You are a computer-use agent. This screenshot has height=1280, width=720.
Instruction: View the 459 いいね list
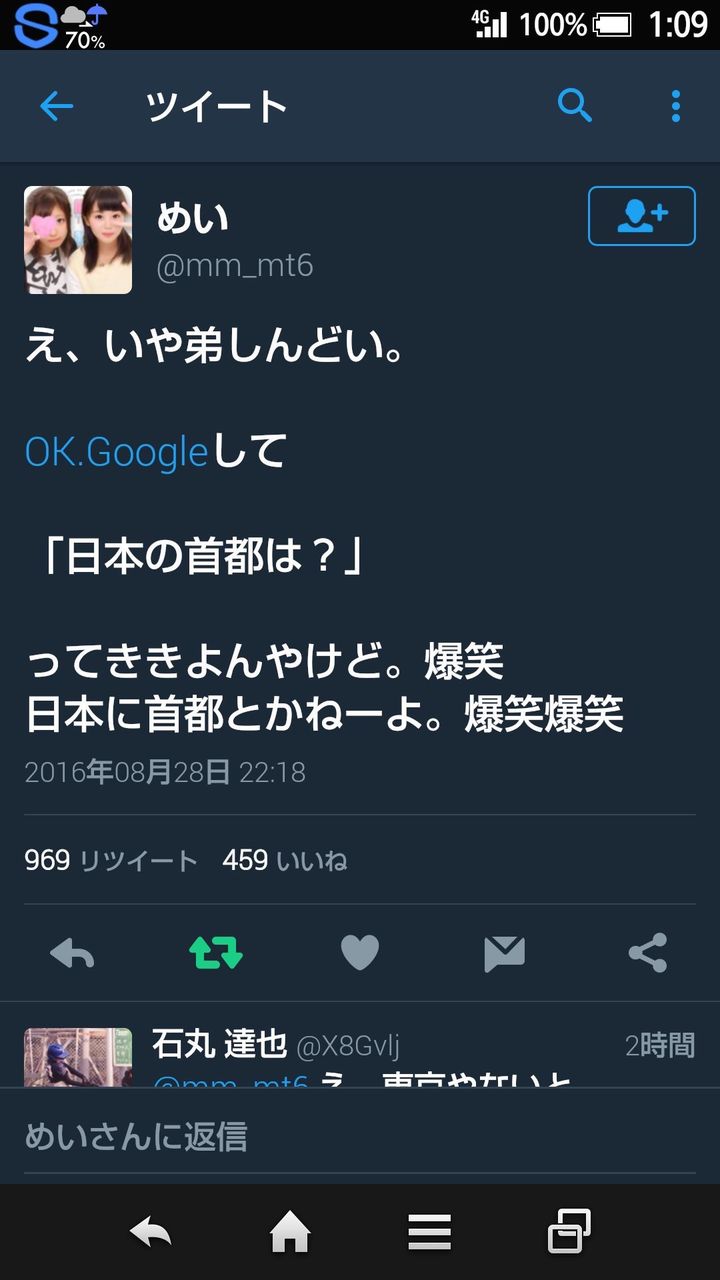(285, 860)
